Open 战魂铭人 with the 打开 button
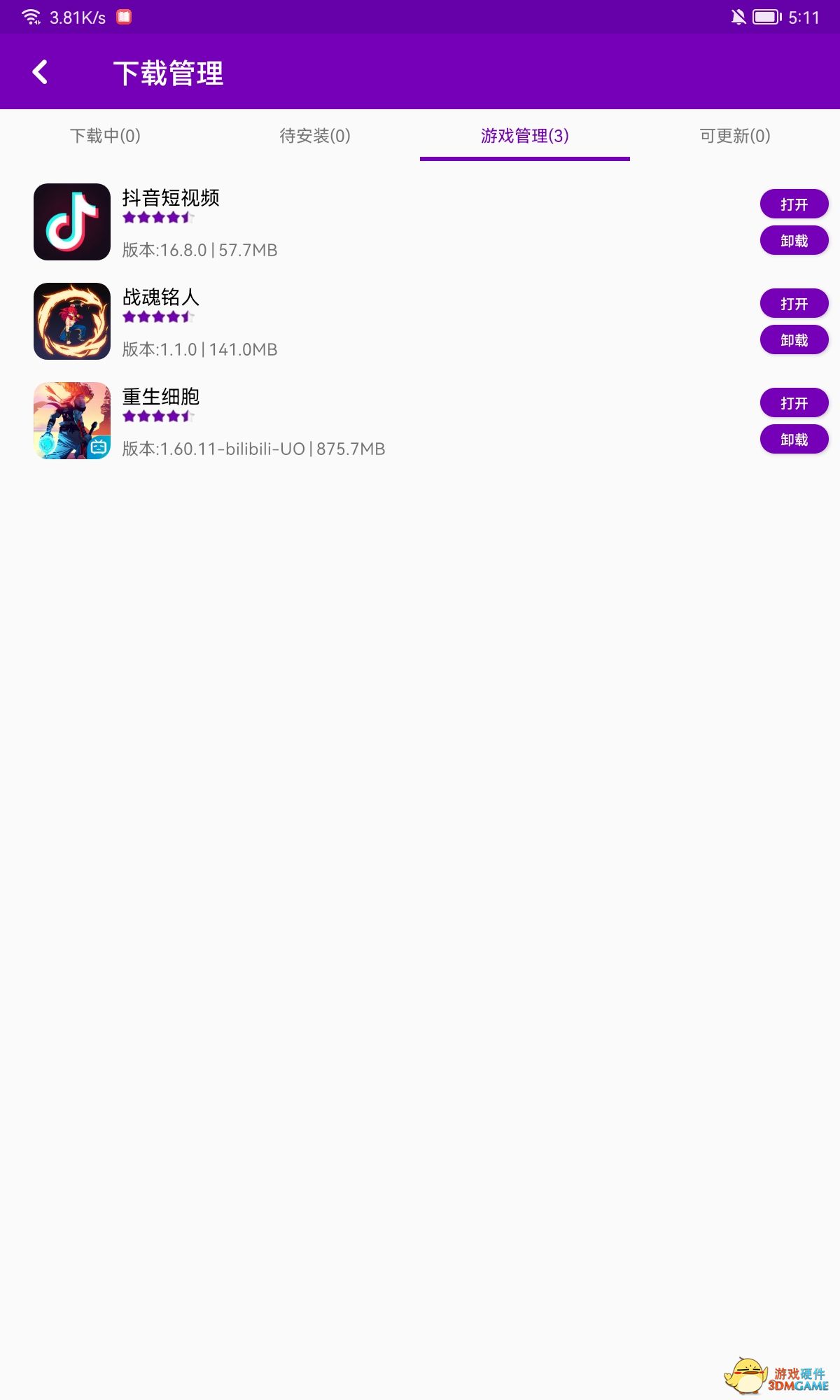Screen dimensions: 840x1400 [794, 304]
